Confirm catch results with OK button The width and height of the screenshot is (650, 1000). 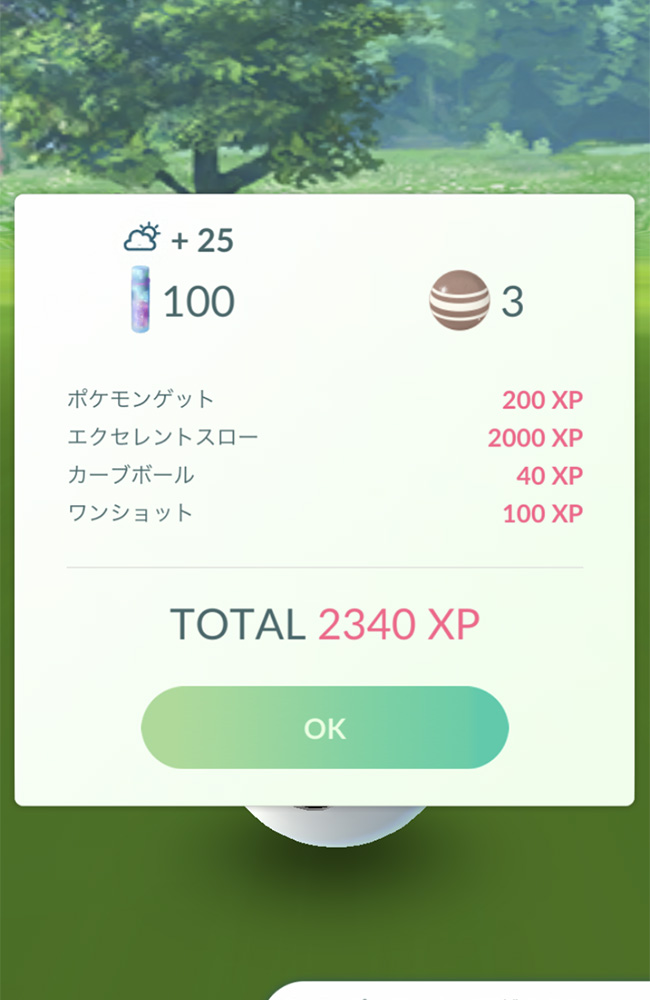(x=325, y=728)
